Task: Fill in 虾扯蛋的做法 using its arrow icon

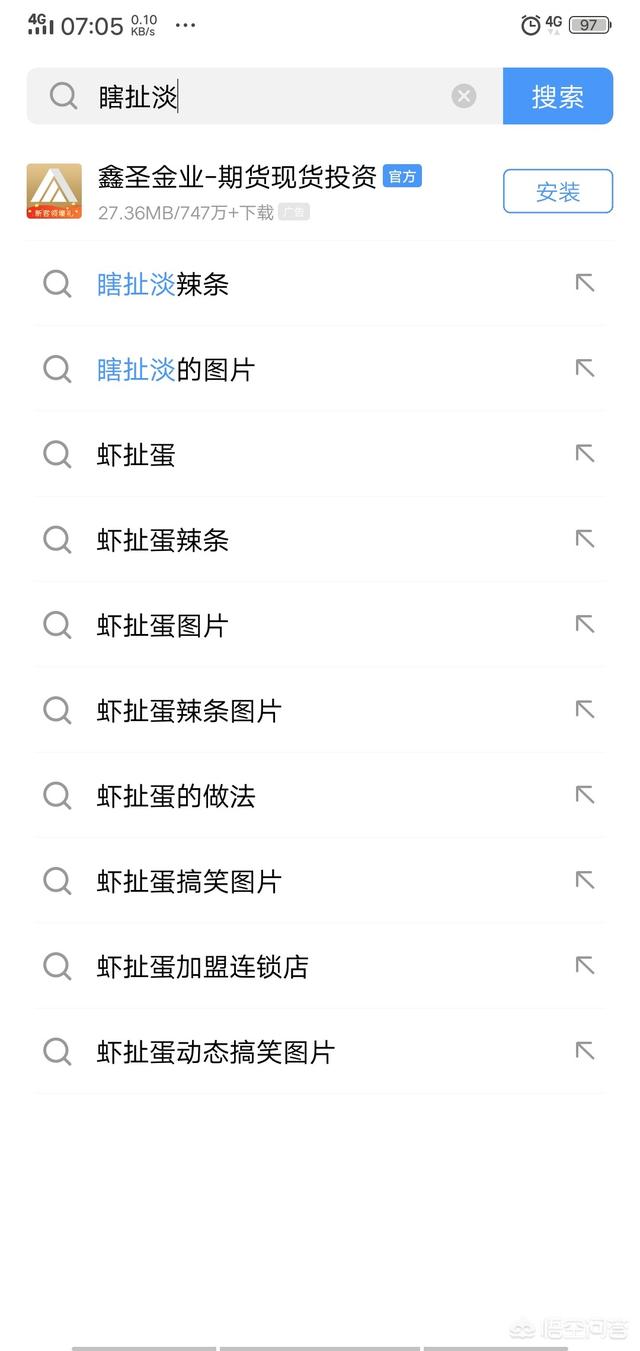Action: 585,795
